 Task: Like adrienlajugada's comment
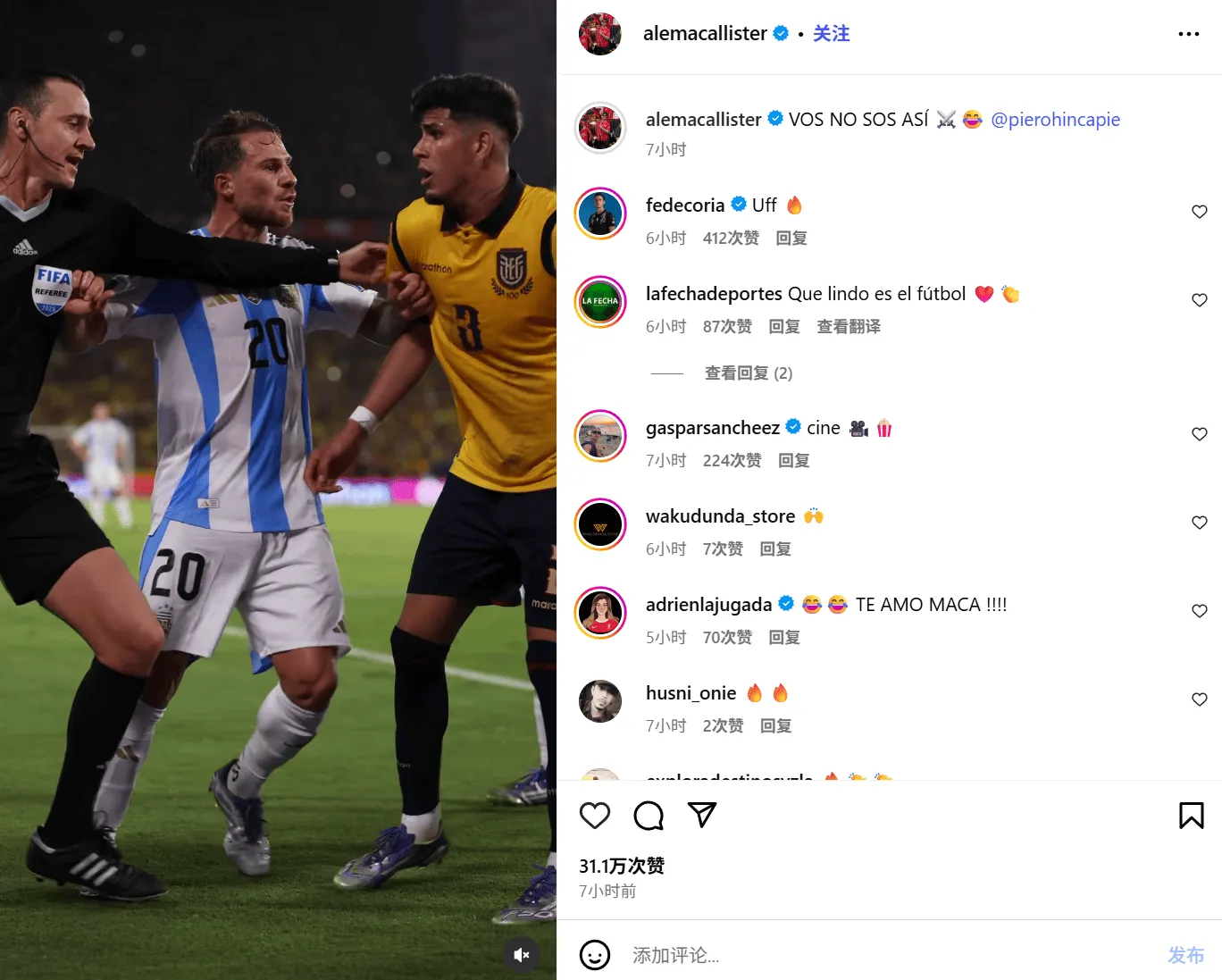1199,611
